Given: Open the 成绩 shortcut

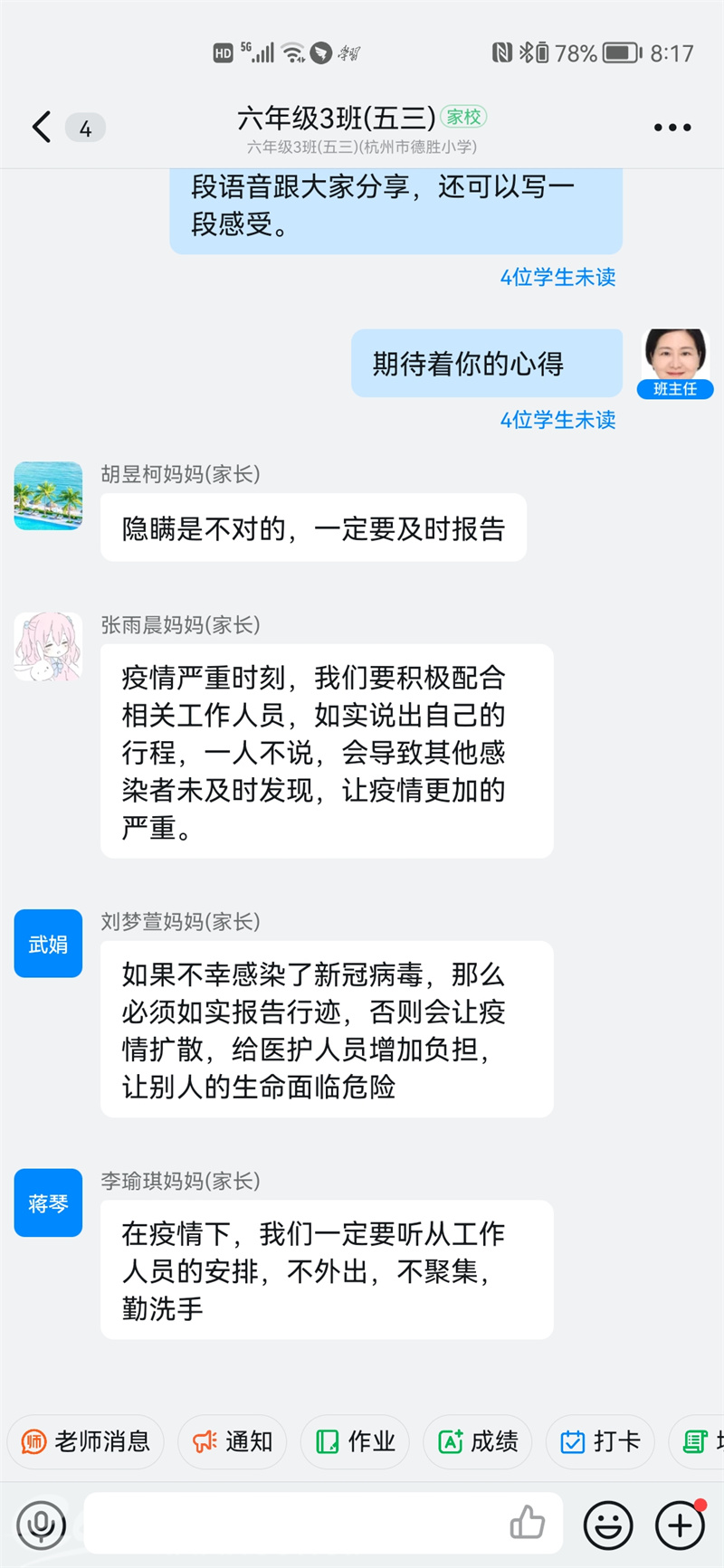Looking at the screenshot, I should tap(478, 1441).
